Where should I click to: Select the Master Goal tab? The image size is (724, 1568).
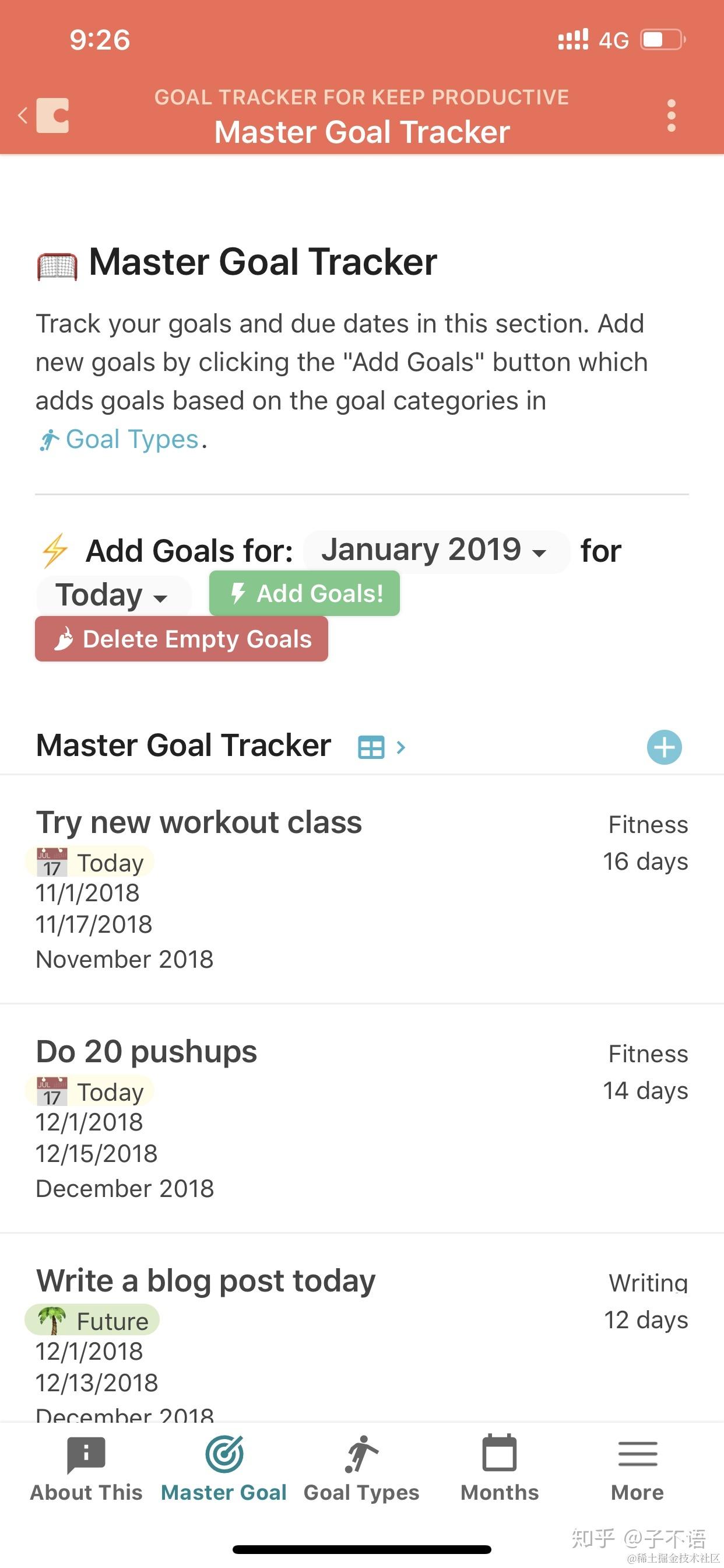[x=223, y=1468]
